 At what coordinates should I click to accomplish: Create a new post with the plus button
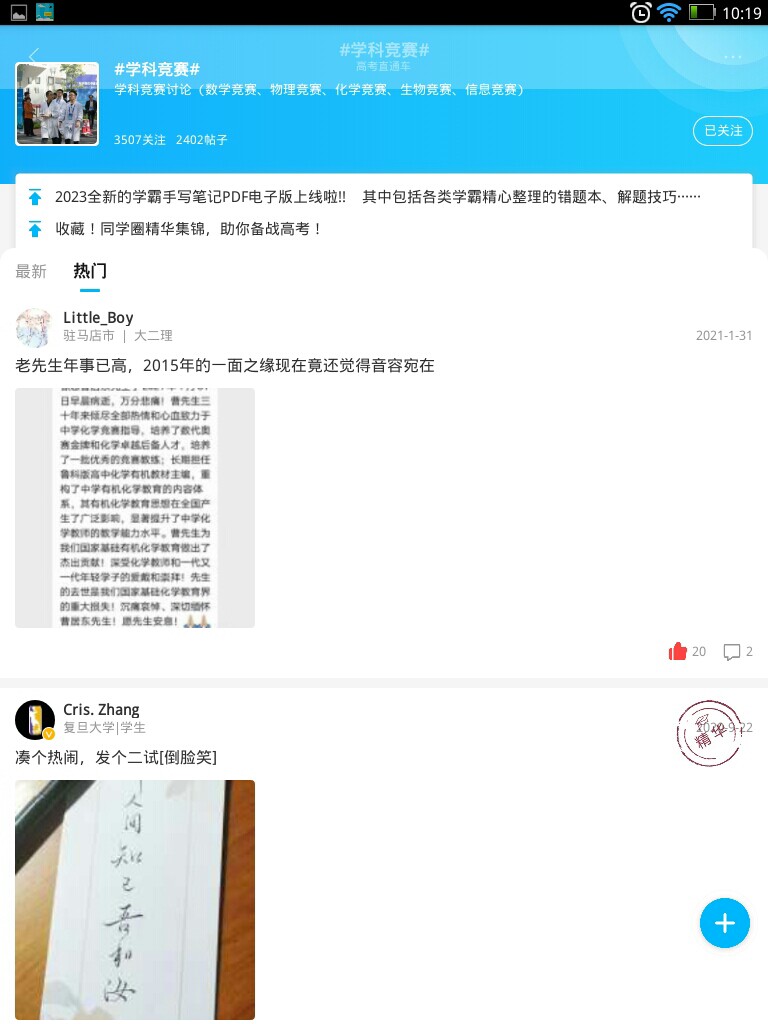(x=725, y=923)
